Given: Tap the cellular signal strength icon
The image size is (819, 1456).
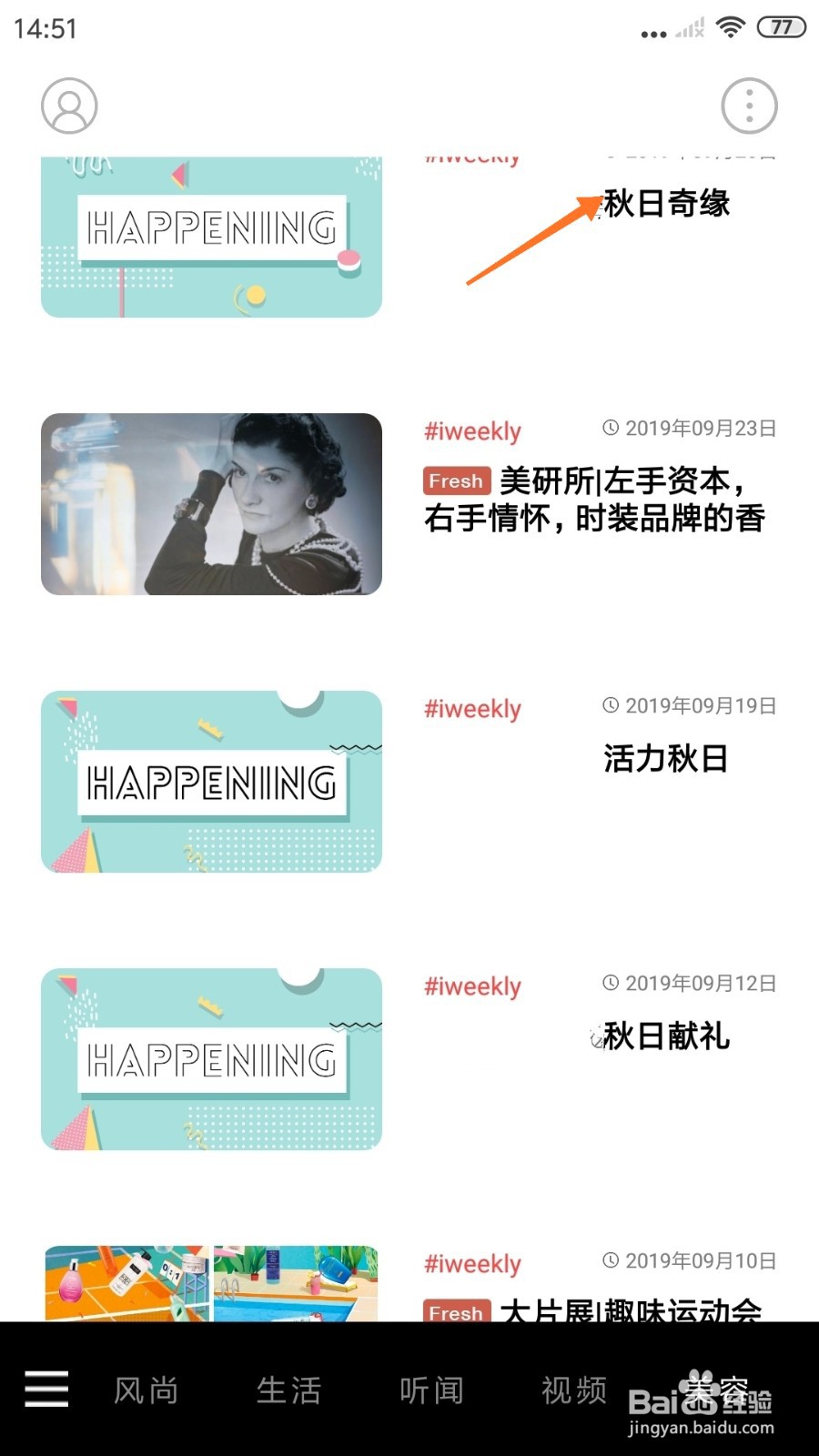Looking at the screenshot, I should [687, 27].
